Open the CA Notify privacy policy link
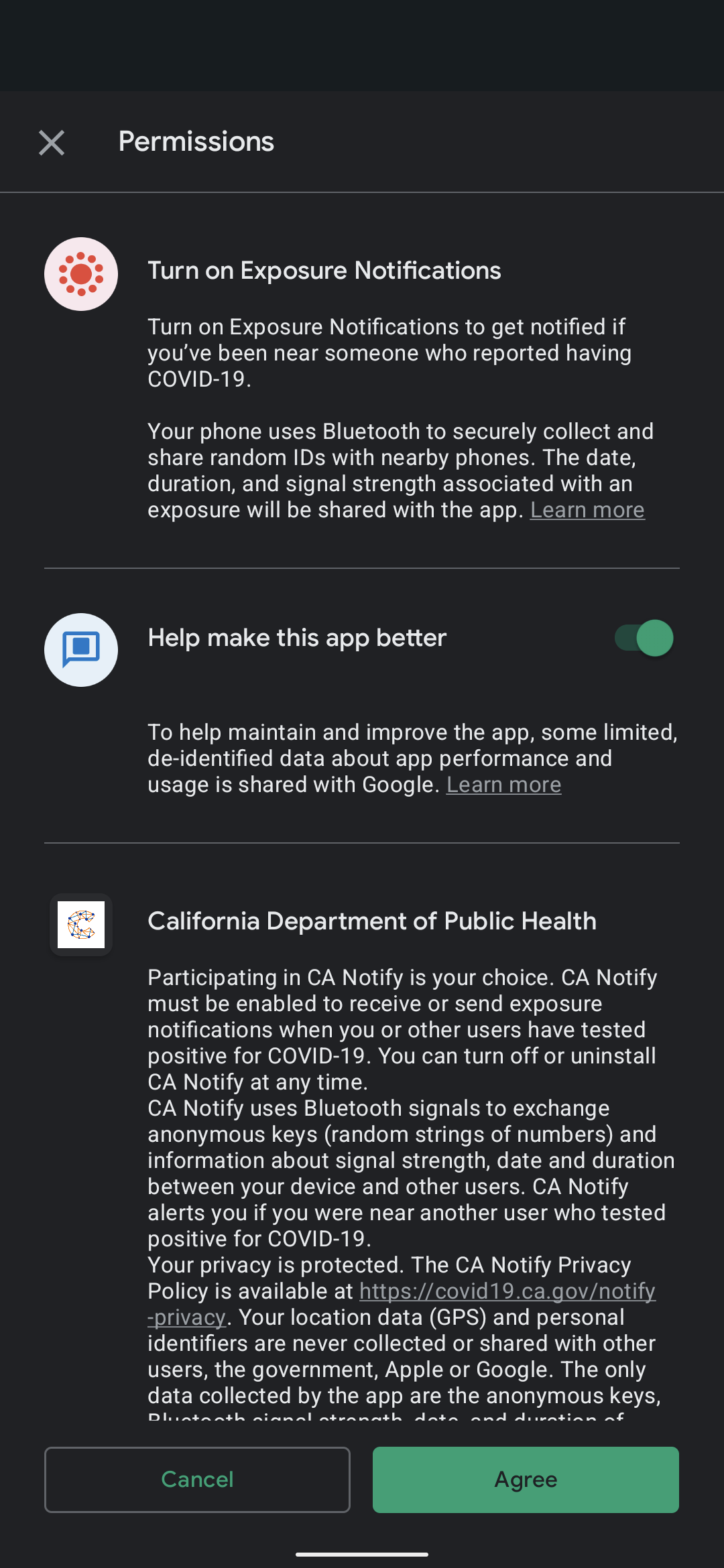Screen dimensions: 724x1568 507,1292
